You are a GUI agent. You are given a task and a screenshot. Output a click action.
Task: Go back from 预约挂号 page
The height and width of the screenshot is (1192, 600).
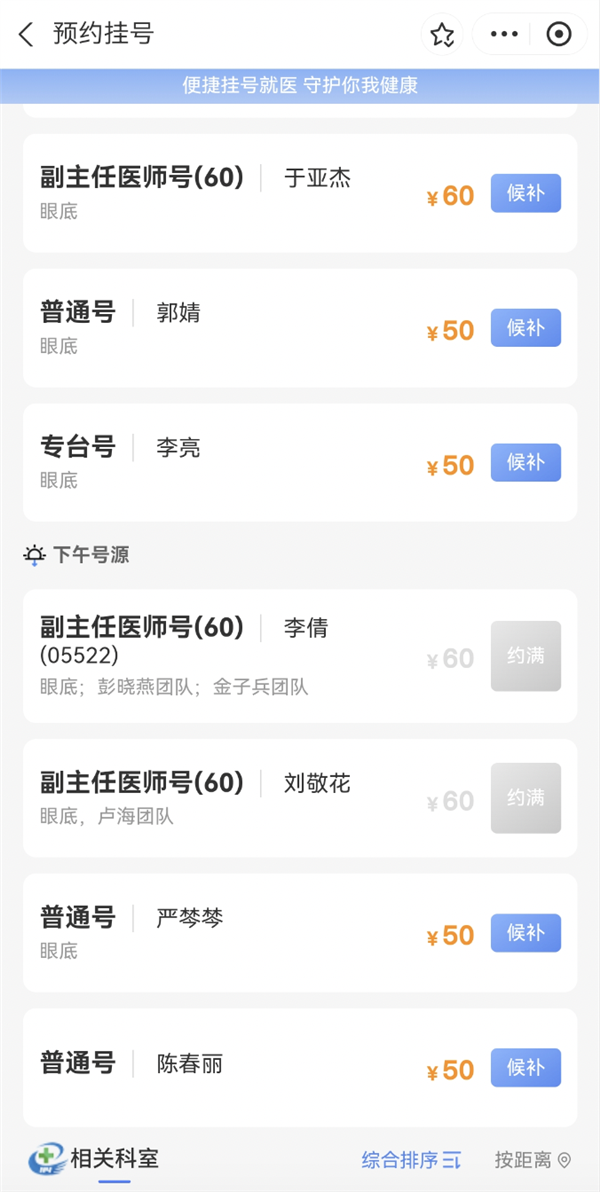[x=27, y=35]
